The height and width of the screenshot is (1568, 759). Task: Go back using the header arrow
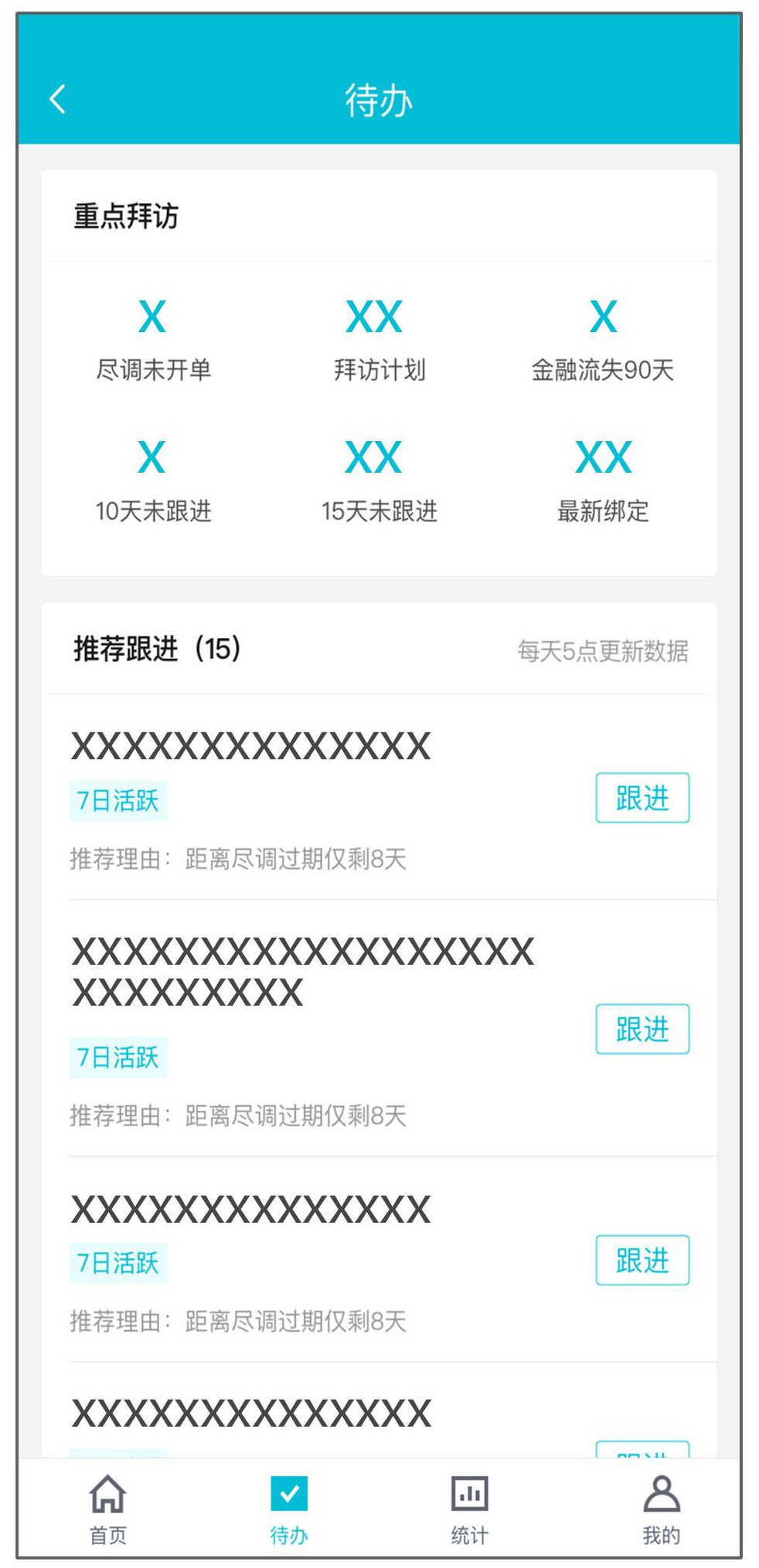(x=58, y=100)
